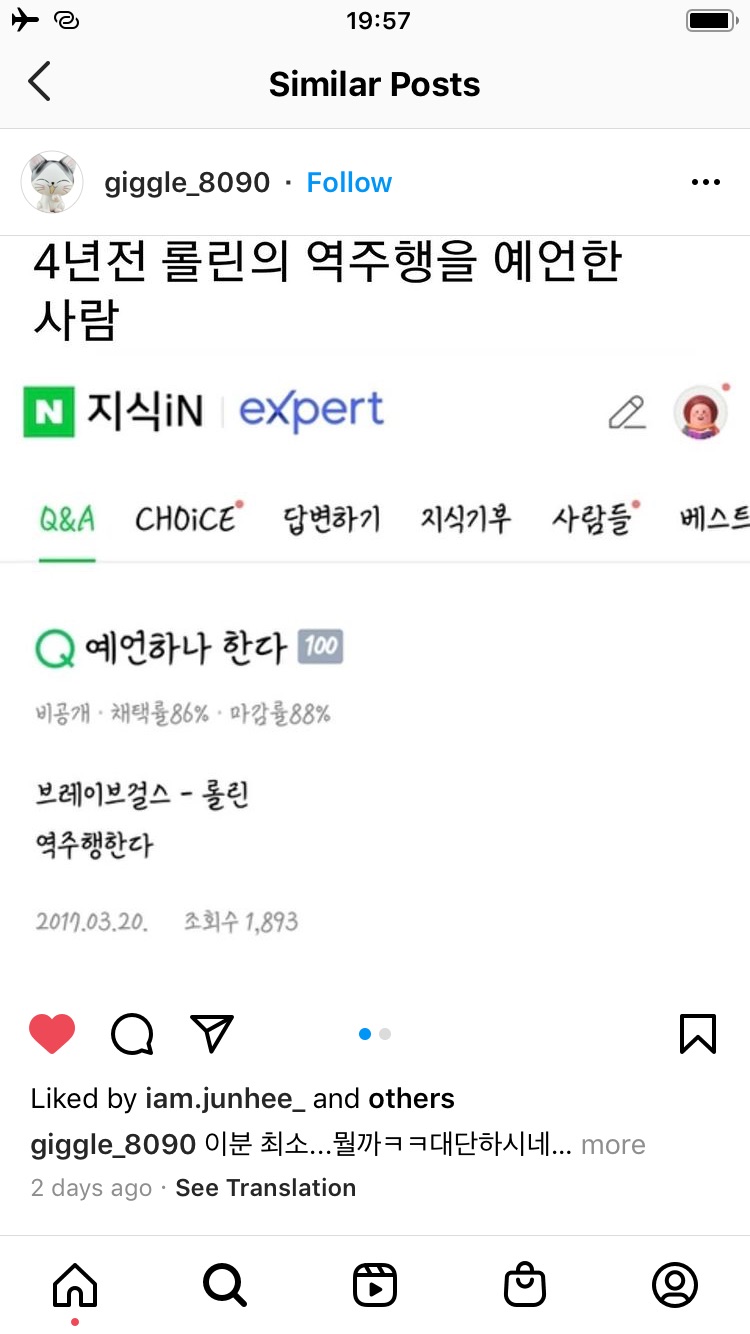This screenshot has width=750, height=1334.
Task: Open the giggle_8090 username in the header
Action: pos(187,183)
